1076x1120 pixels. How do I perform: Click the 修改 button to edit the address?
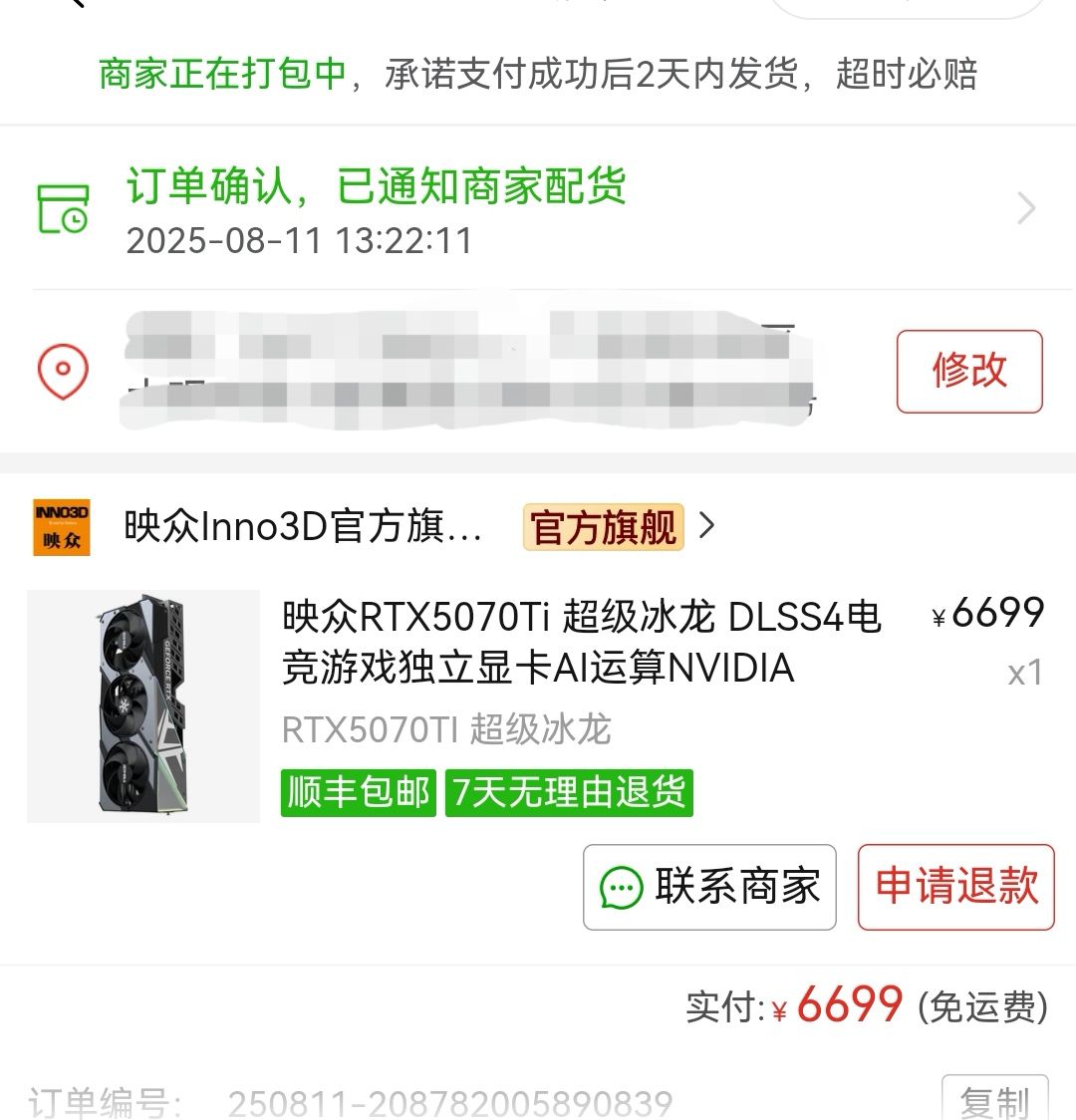968,371
